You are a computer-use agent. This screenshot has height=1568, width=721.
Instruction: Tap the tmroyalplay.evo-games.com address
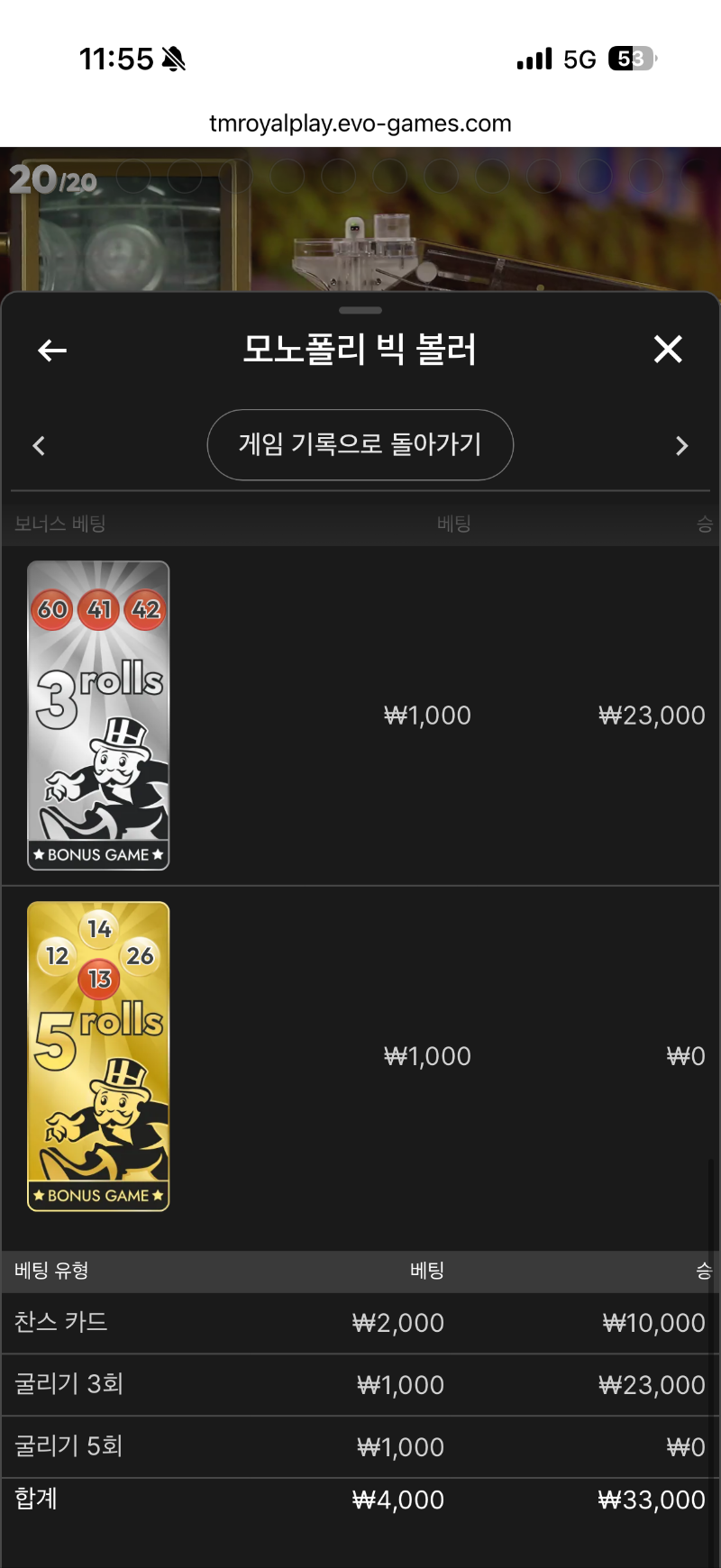click(x=360, y=123)
